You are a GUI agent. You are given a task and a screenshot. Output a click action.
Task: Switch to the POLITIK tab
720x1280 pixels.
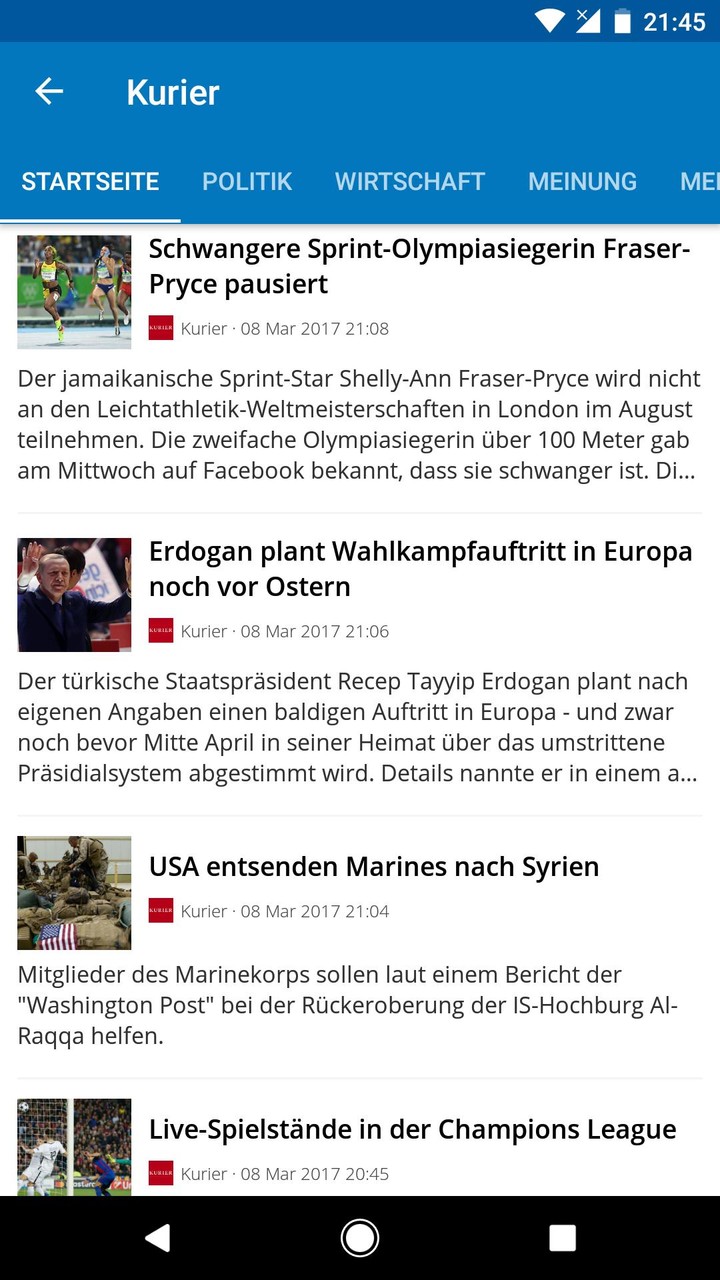point(247,182)
